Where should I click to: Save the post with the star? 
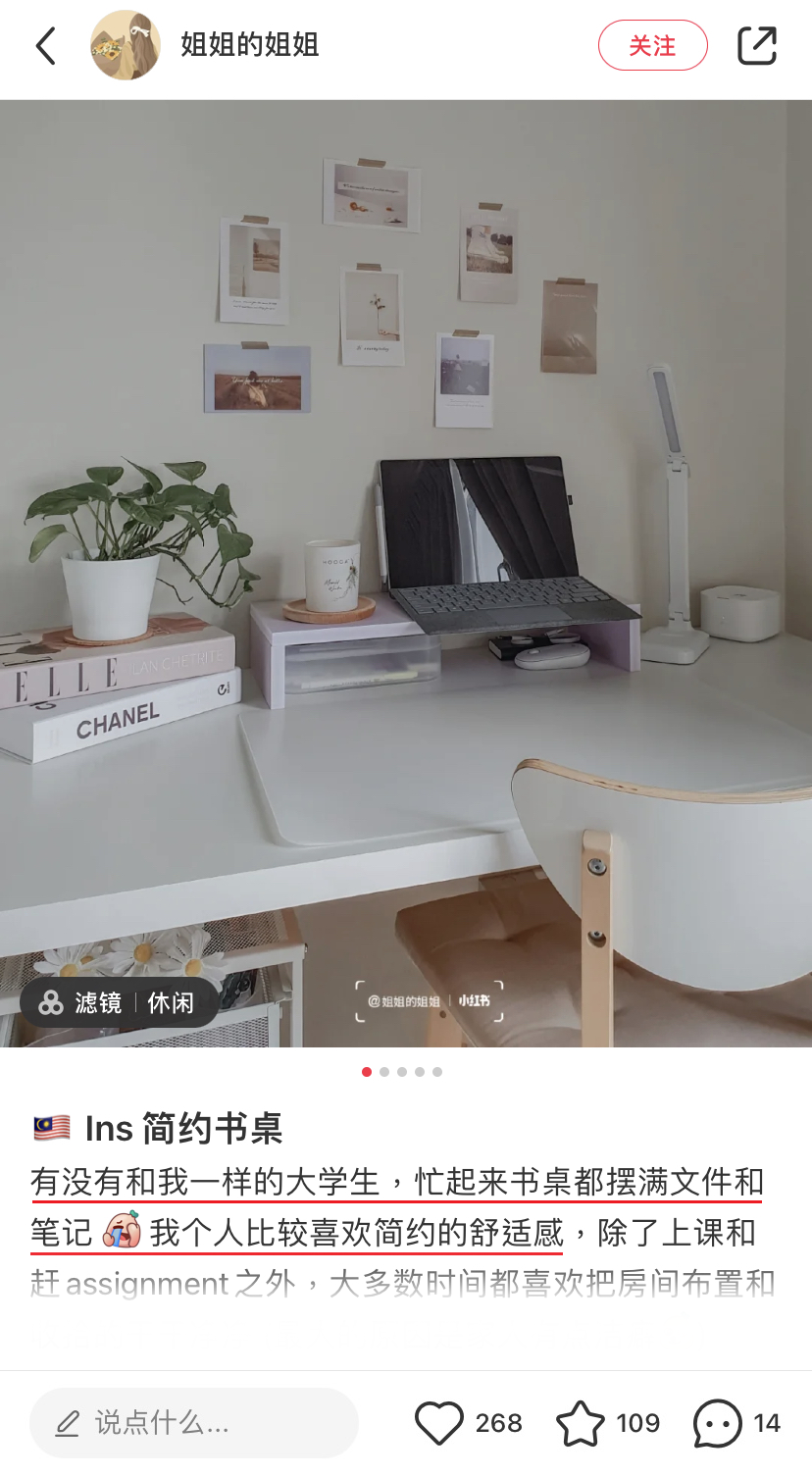click(581, 1423)
